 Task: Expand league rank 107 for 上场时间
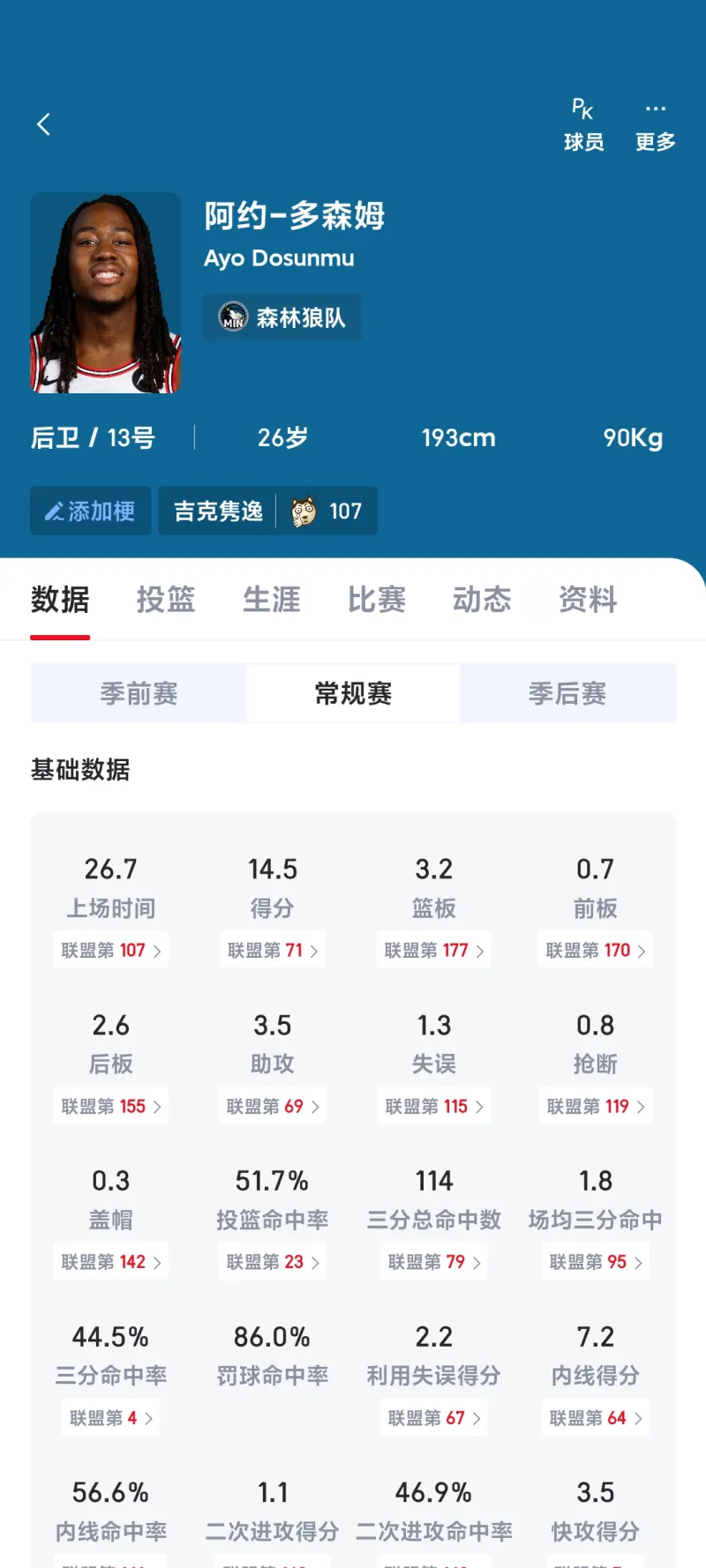110,950
